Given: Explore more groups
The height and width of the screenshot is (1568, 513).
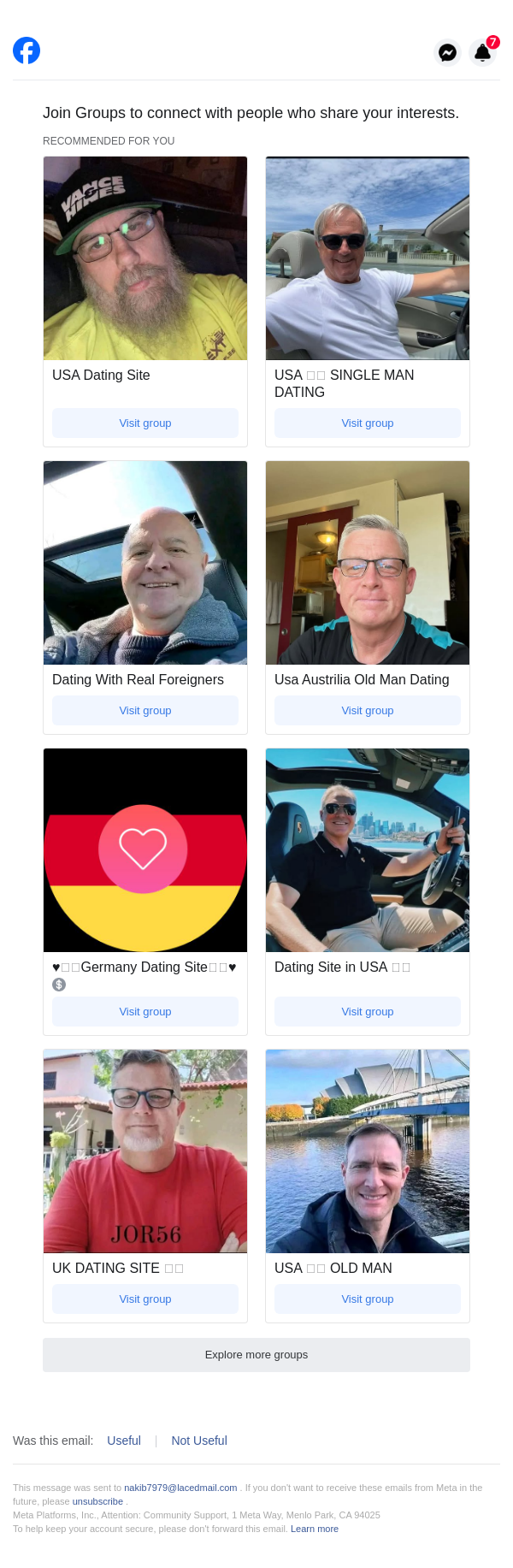Looking at the screenshot, I should click(256, 1354).
